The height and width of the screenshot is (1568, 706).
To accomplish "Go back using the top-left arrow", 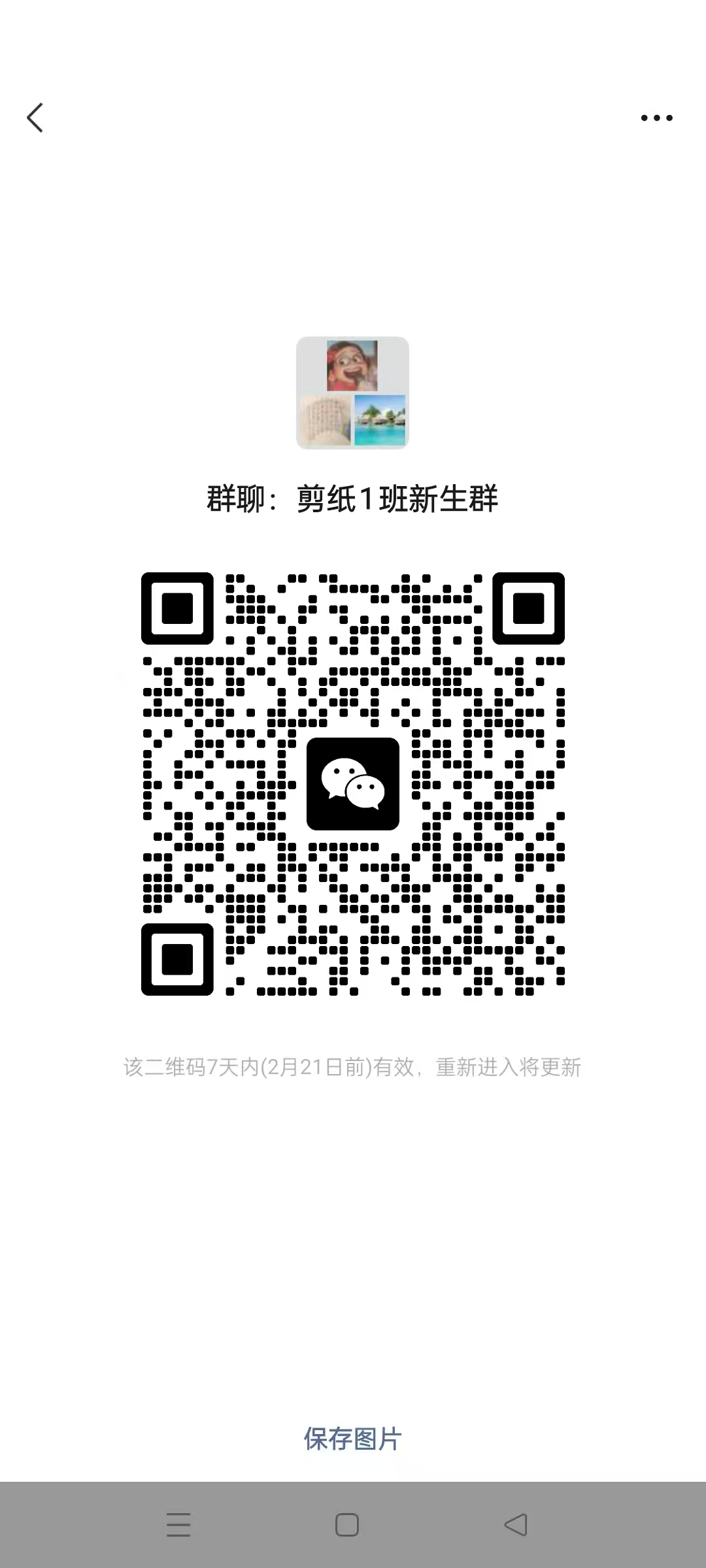I will click(x=35, y=118).
